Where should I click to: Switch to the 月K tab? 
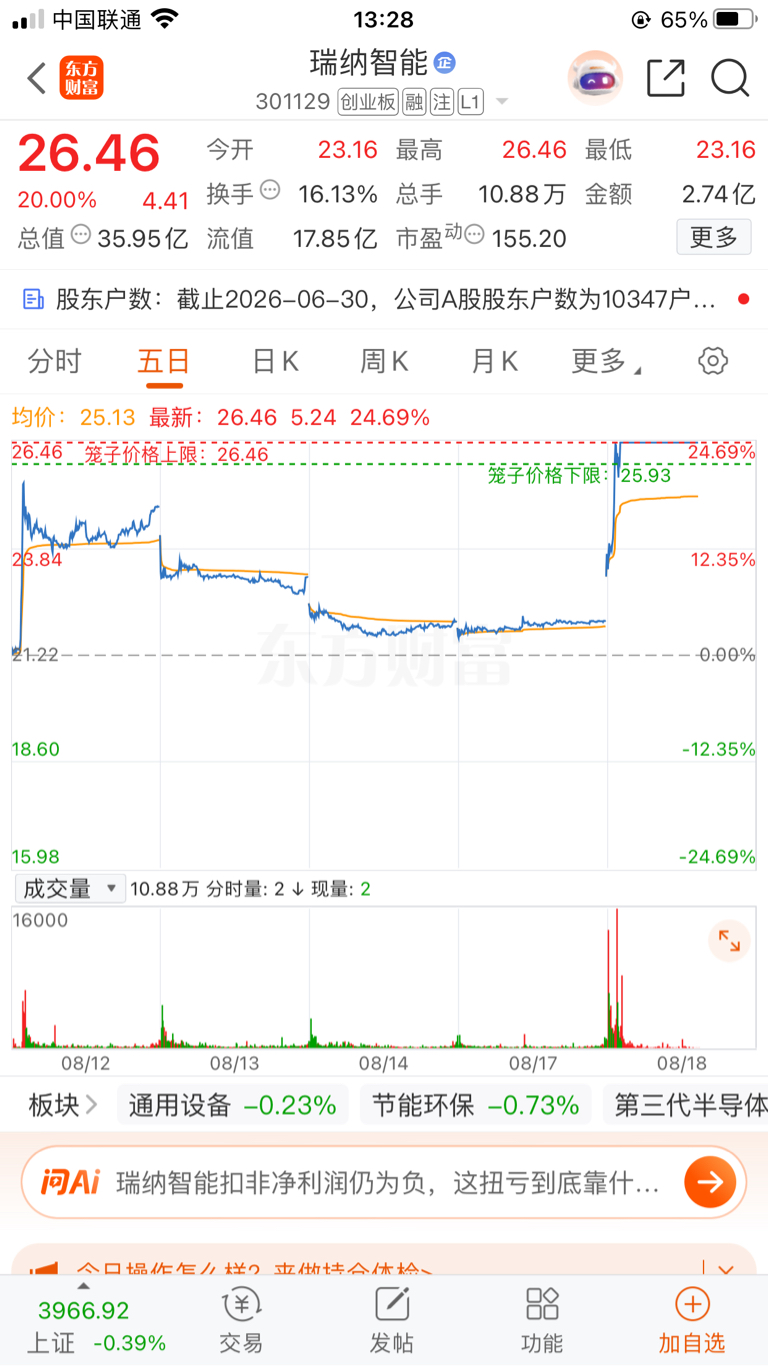[x=494, y=361]
